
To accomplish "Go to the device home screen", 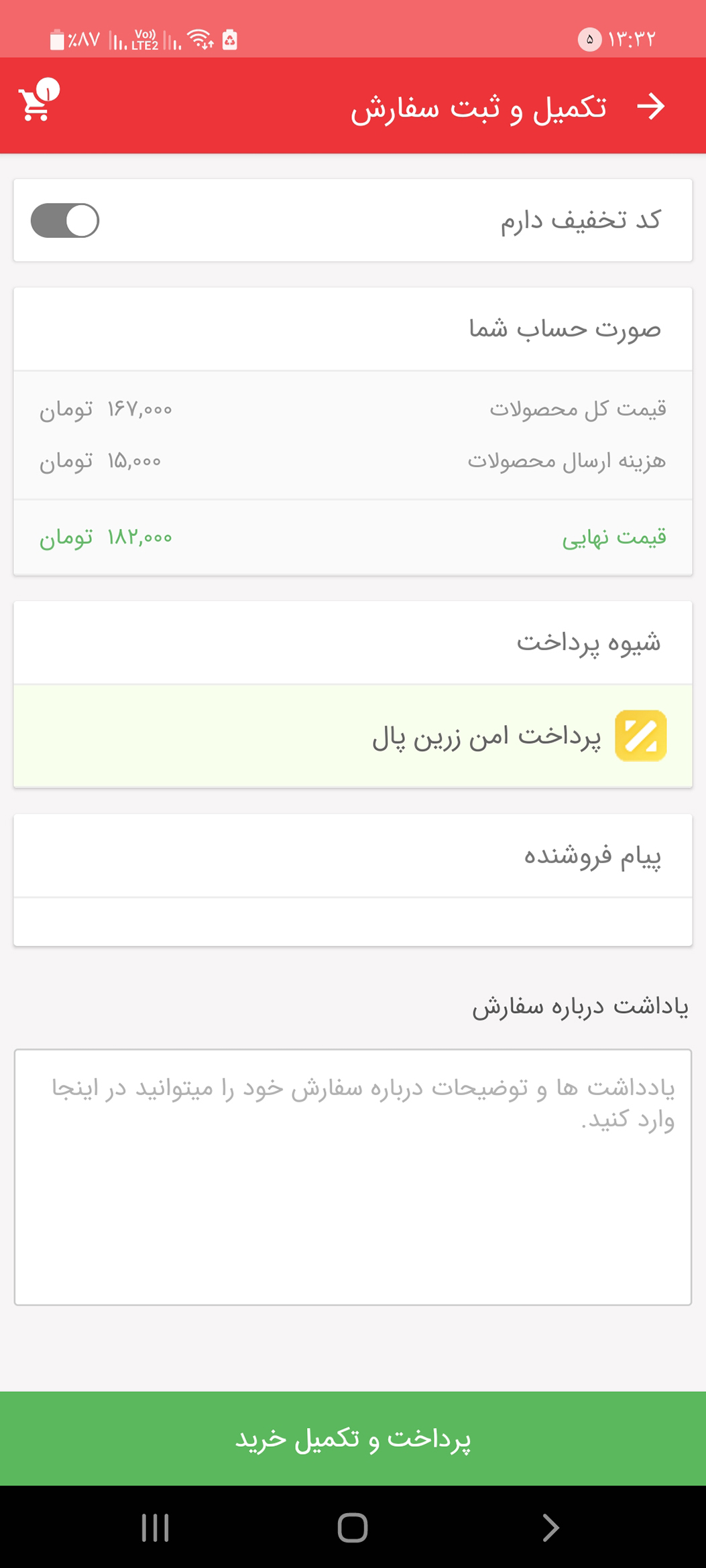I will click(x=353, y=1528).
